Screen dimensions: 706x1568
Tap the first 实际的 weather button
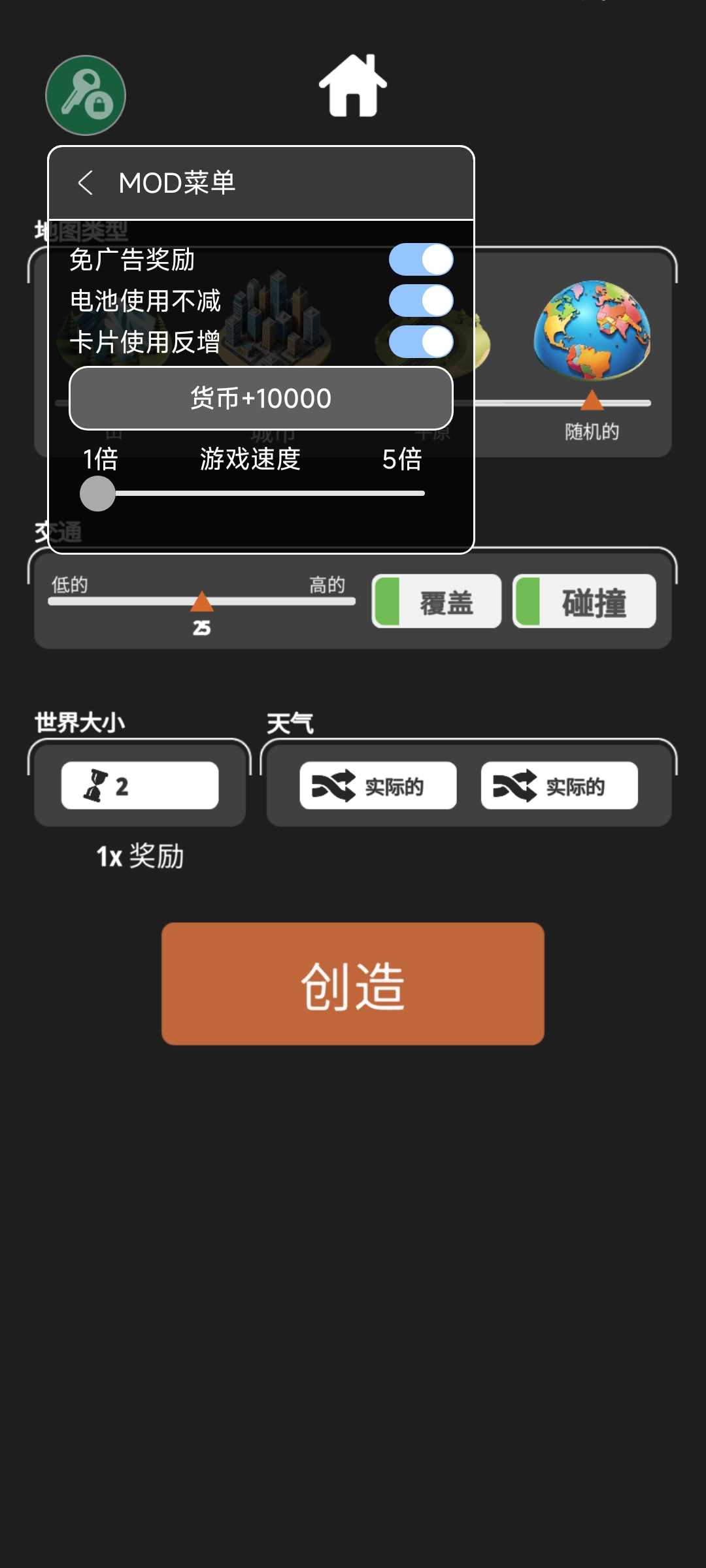tap(378, 786)
